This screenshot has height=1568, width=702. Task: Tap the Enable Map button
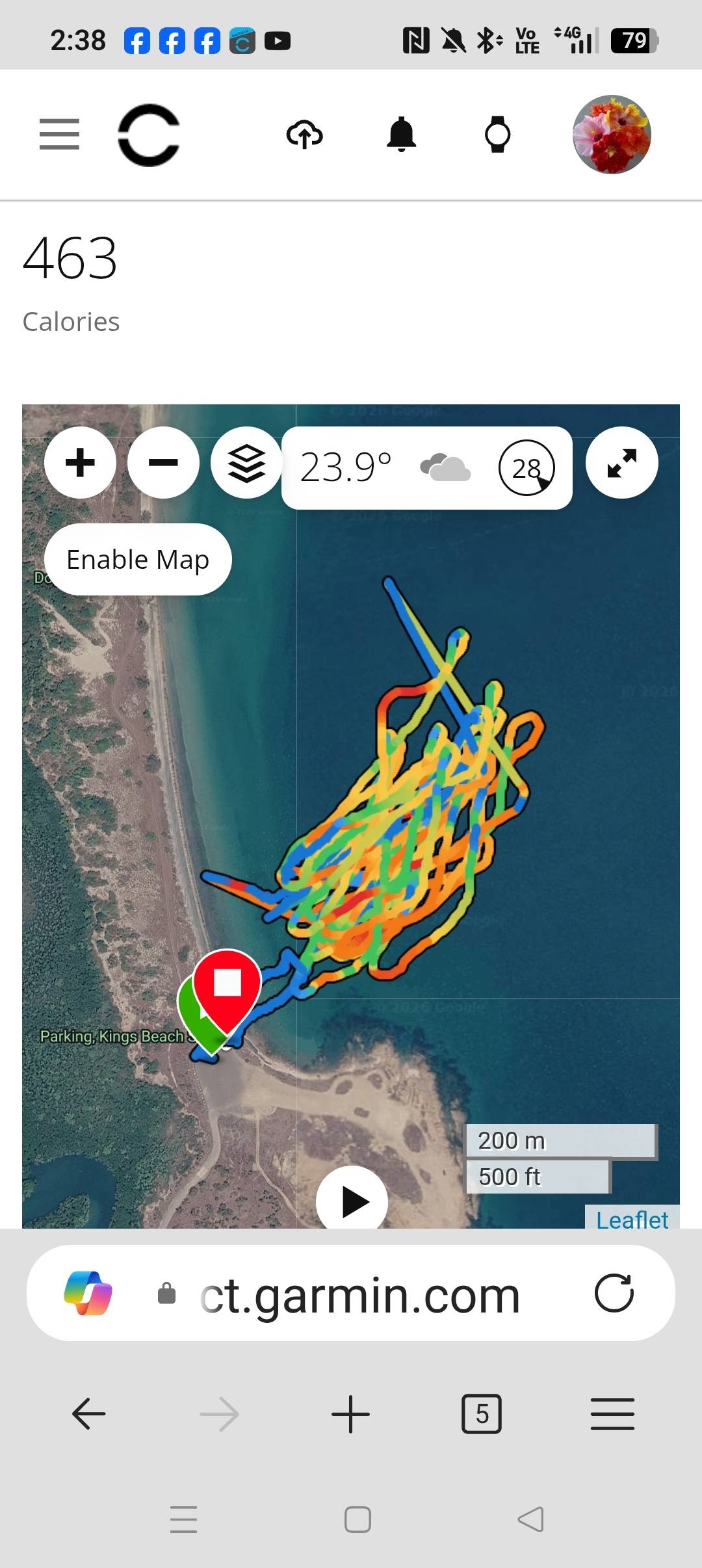coord(138,560)
